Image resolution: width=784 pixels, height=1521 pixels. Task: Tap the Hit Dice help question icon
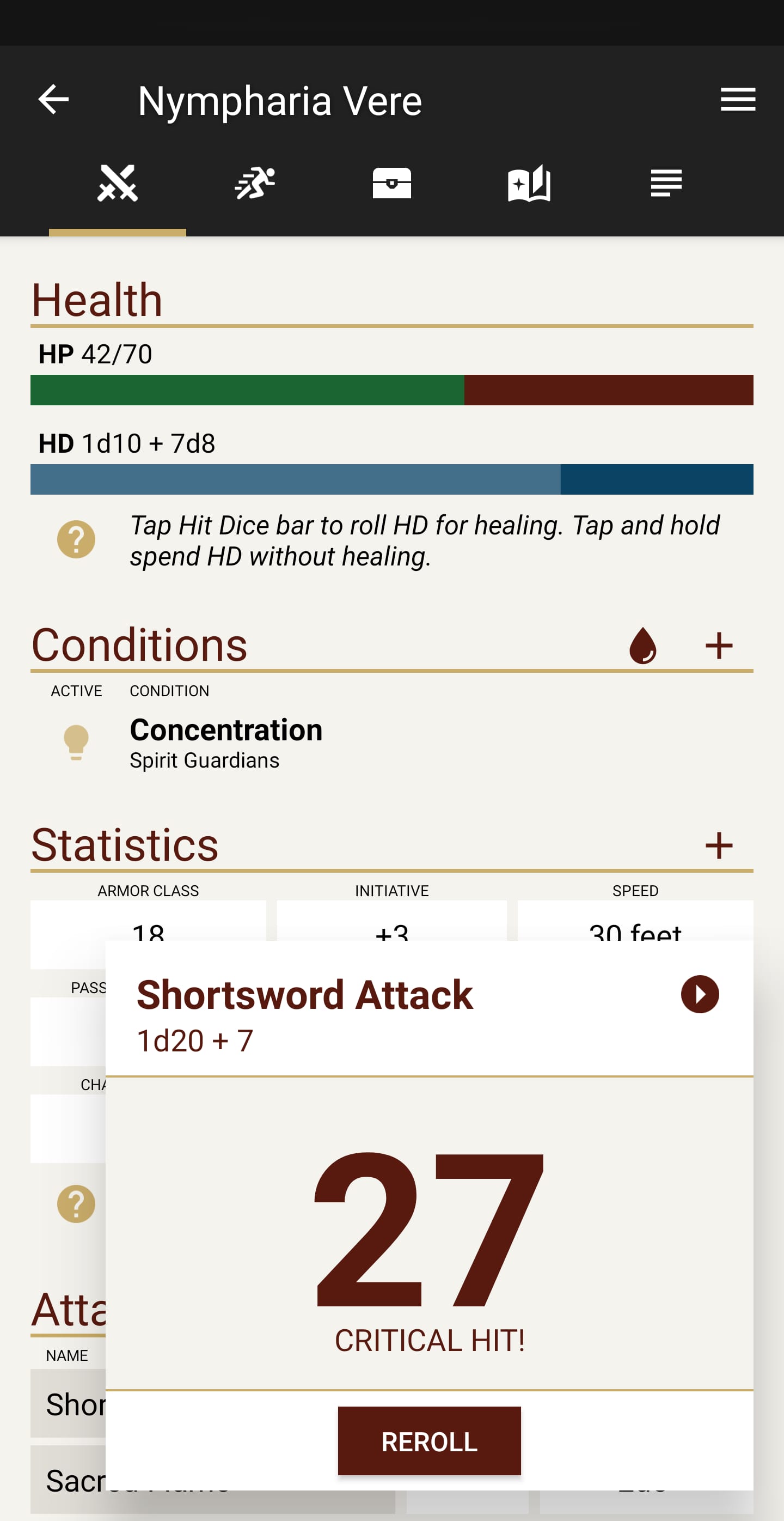click(76, 540)
